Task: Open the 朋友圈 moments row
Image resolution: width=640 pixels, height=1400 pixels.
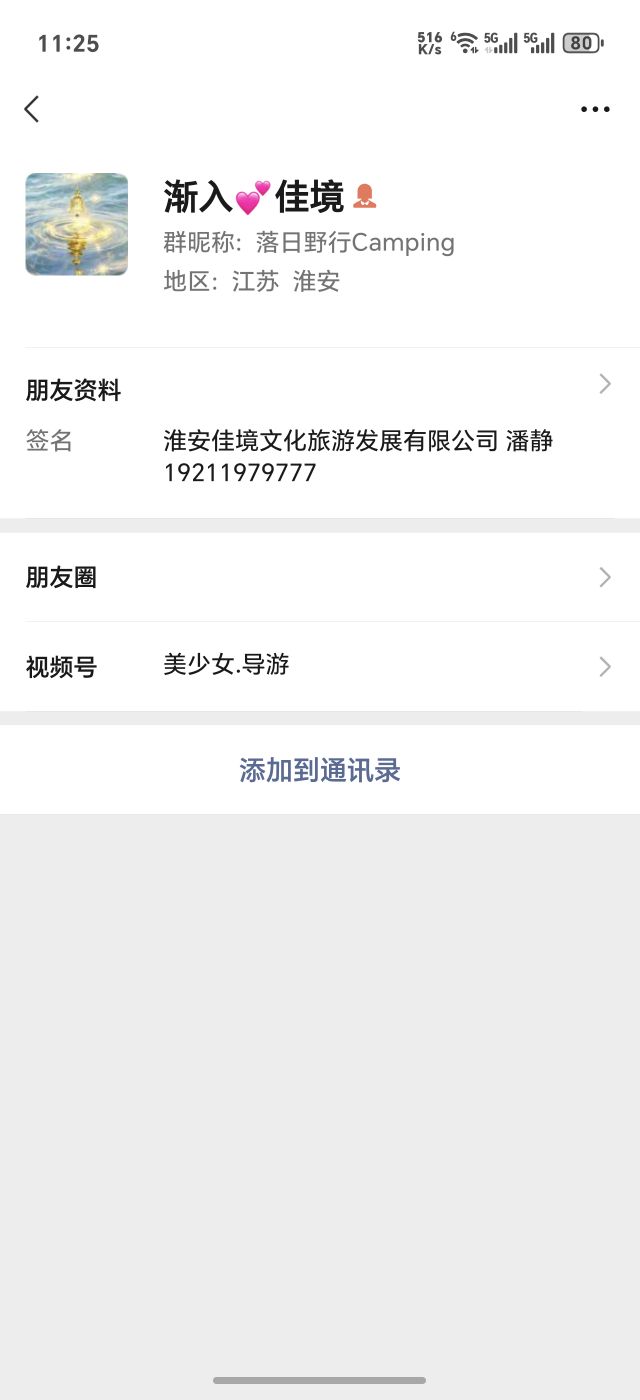Action: pos(320,577)
